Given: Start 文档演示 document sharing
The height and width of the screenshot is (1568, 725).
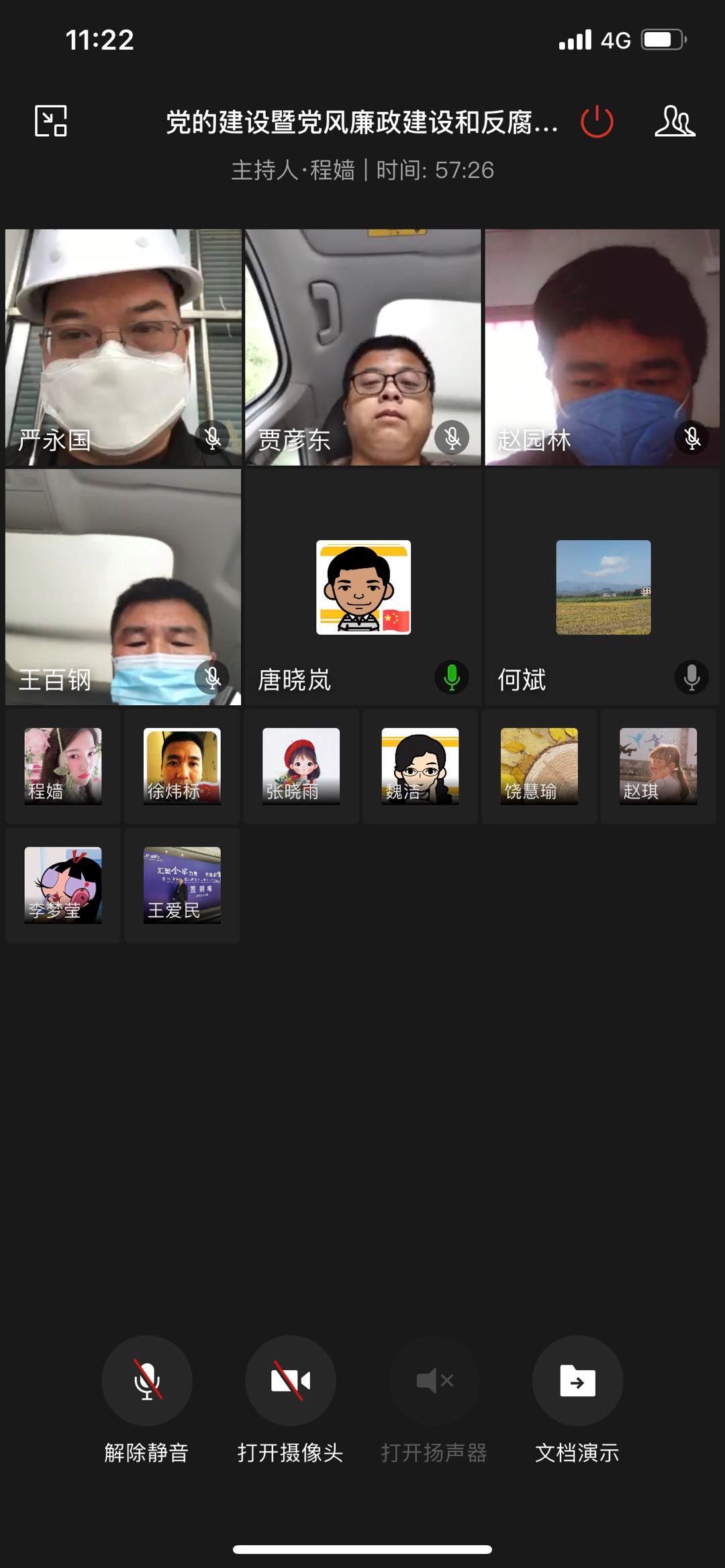Looking at the screenshot, I should click(577, 1381).
